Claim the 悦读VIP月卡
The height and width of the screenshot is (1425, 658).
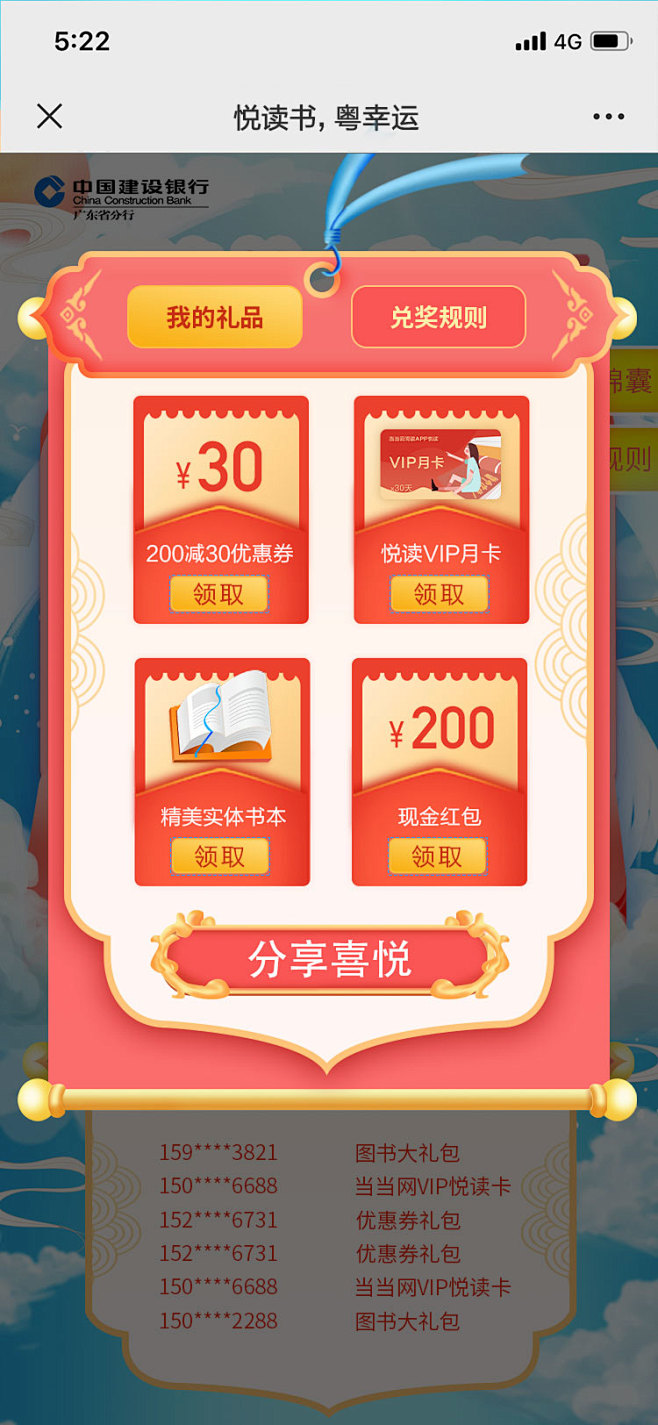coord(439,594)
